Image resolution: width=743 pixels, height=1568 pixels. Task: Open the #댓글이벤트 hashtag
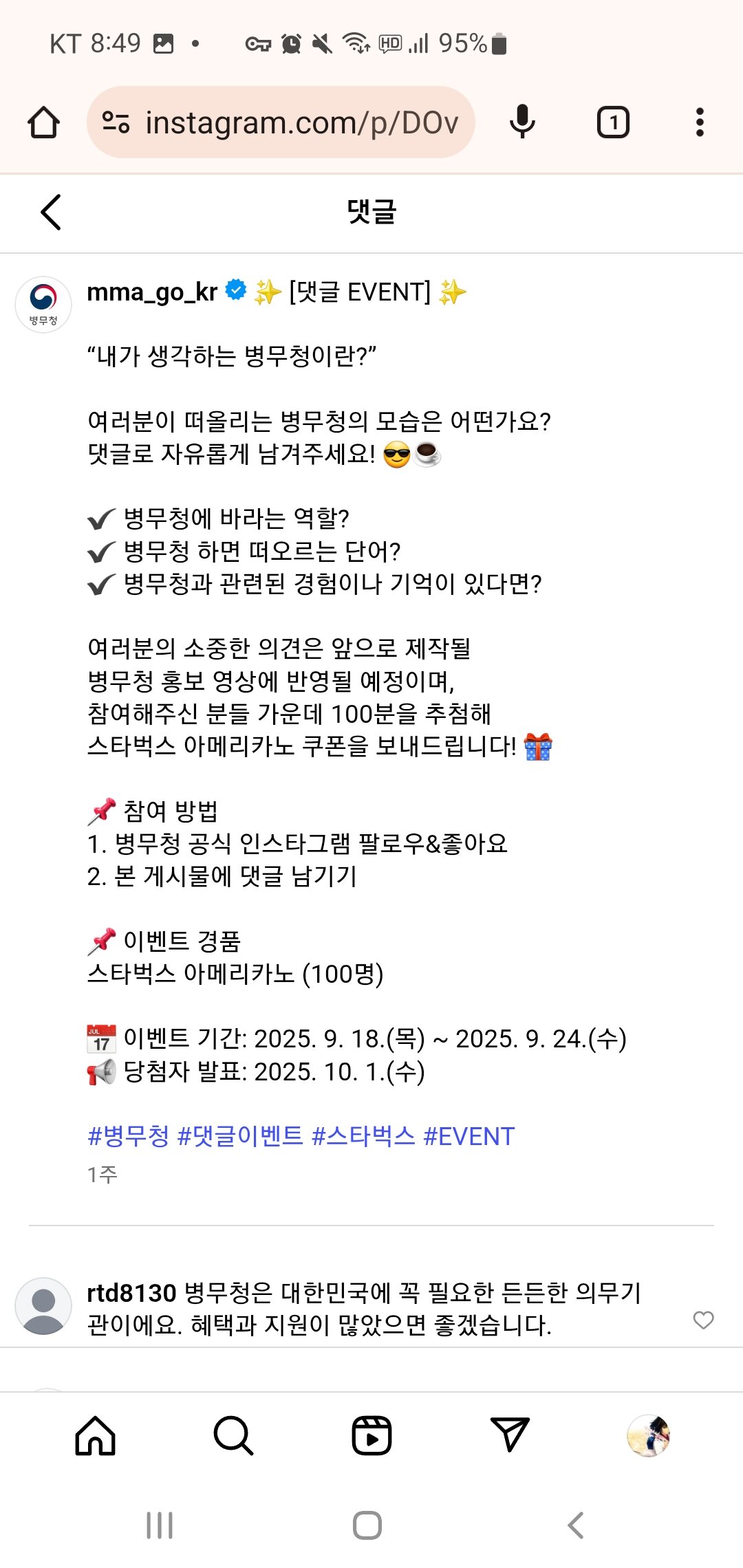pyautogui.click(x=240, y=1136)
